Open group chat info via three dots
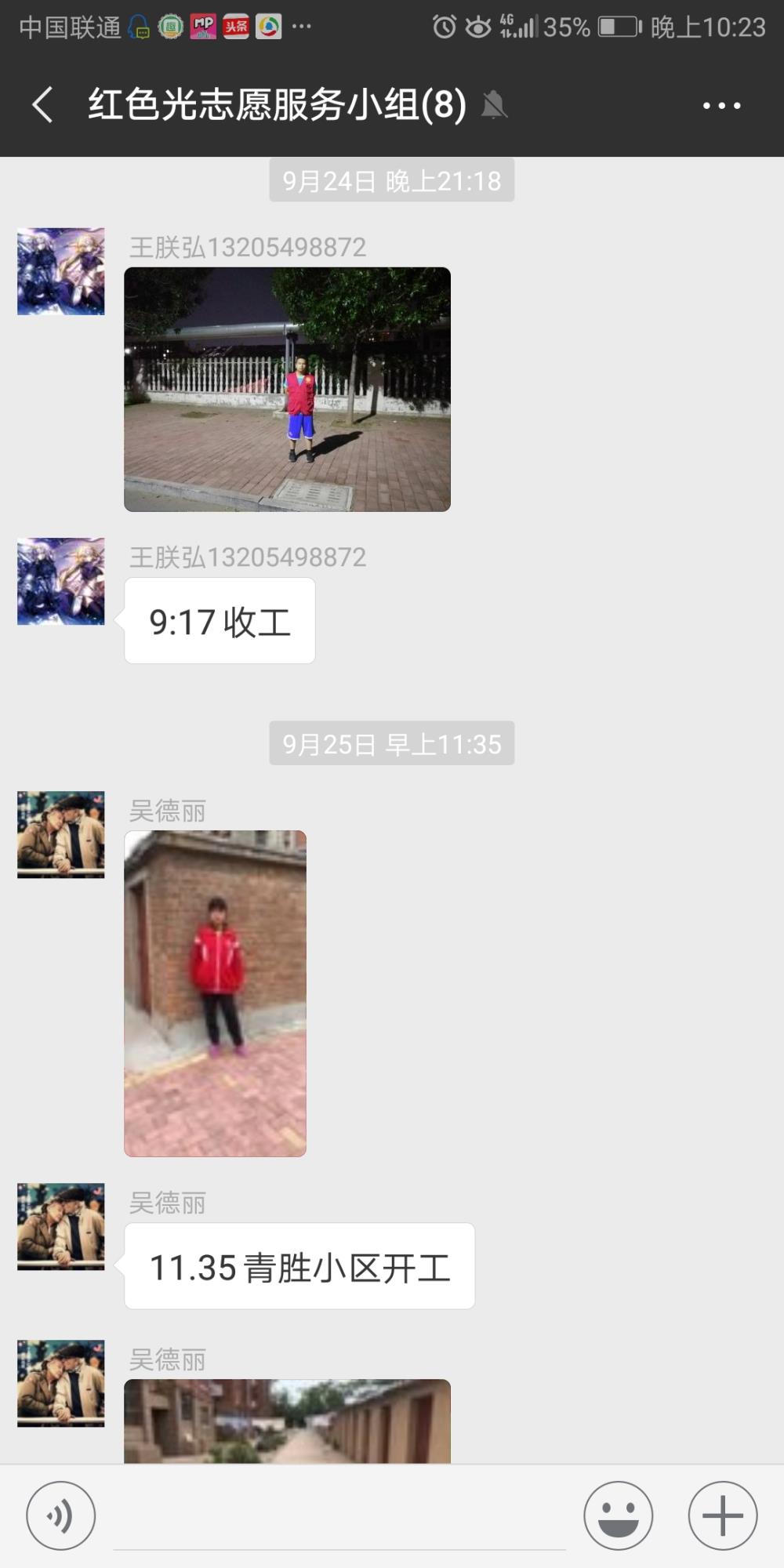Viewport: 784px width, 1568px height. pos(721,105)
